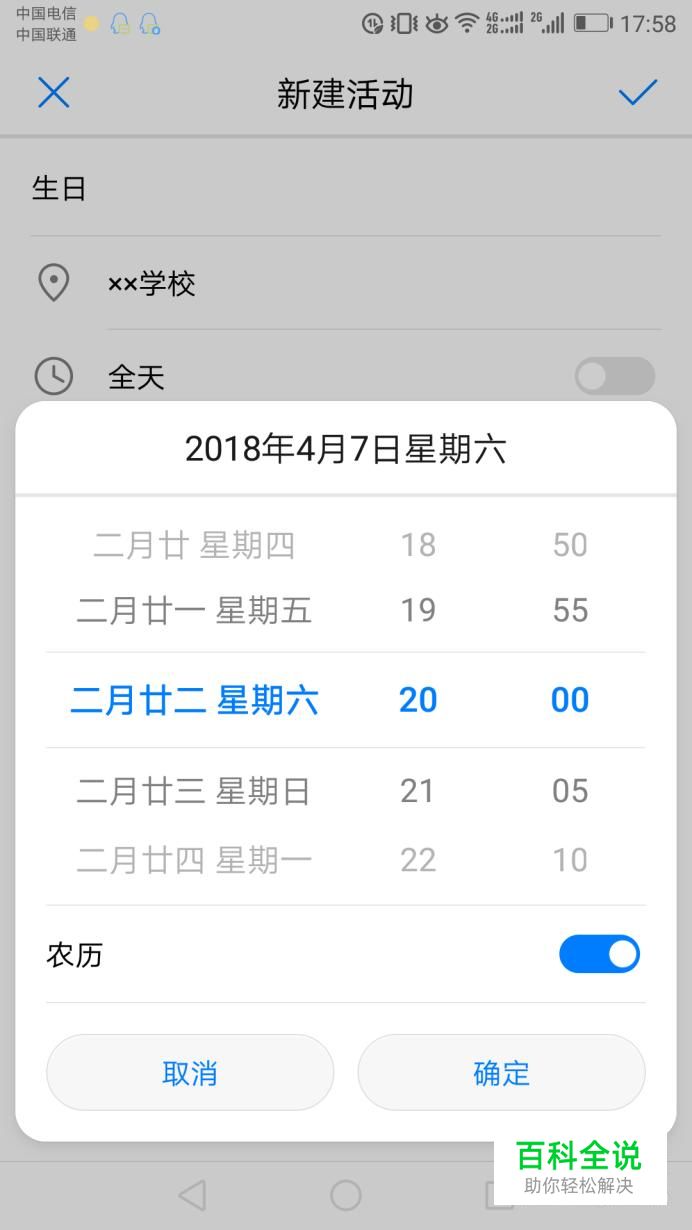Pick minute 05 in the picker
This screenshot has width=692, height=1230.
coord(570,791)
